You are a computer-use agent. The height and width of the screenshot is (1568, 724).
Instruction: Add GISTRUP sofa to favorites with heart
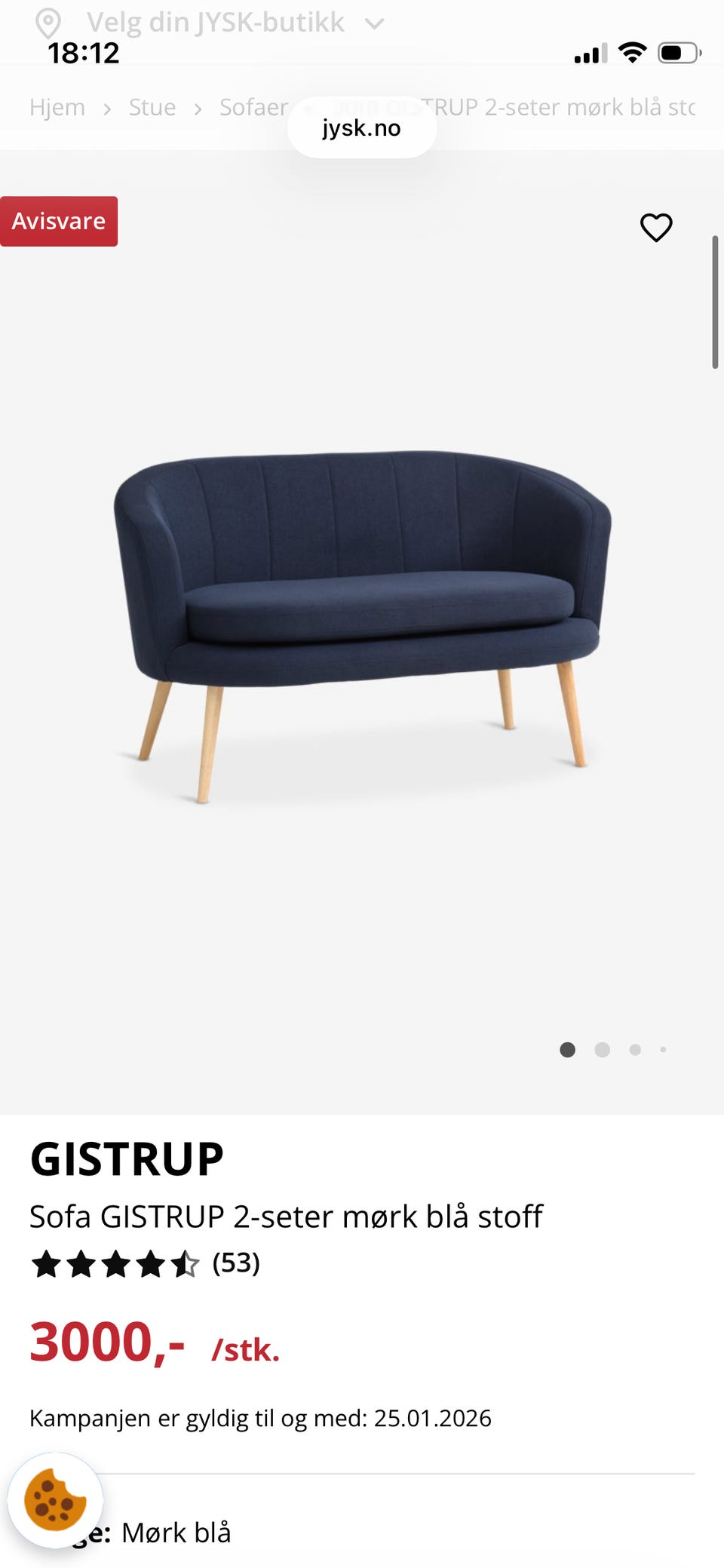pyautogui.click(x=655, y=227)
